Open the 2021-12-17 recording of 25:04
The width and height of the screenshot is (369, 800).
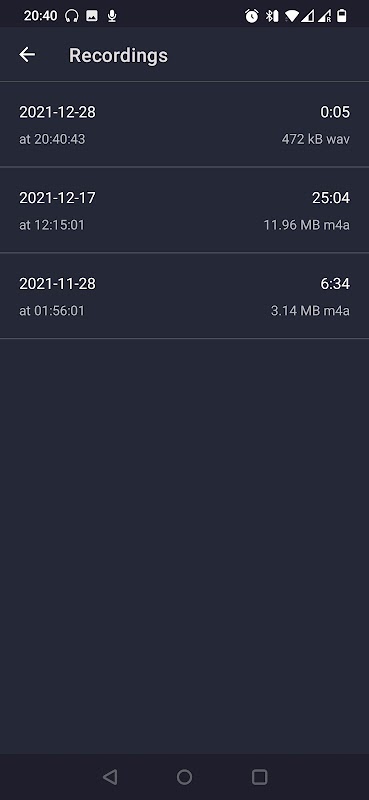184,210
